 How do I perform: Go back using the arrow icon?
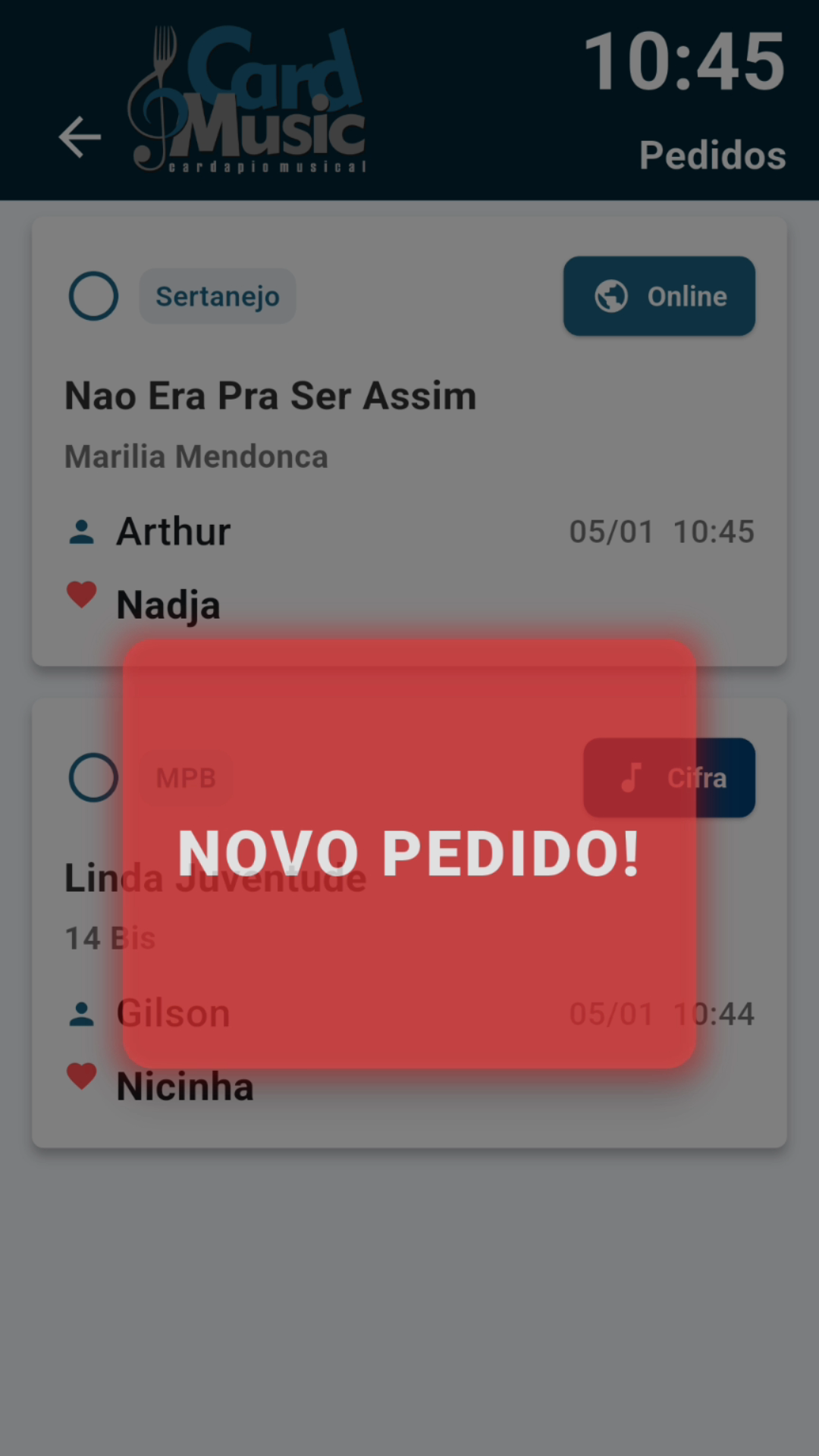pos(80,137)
